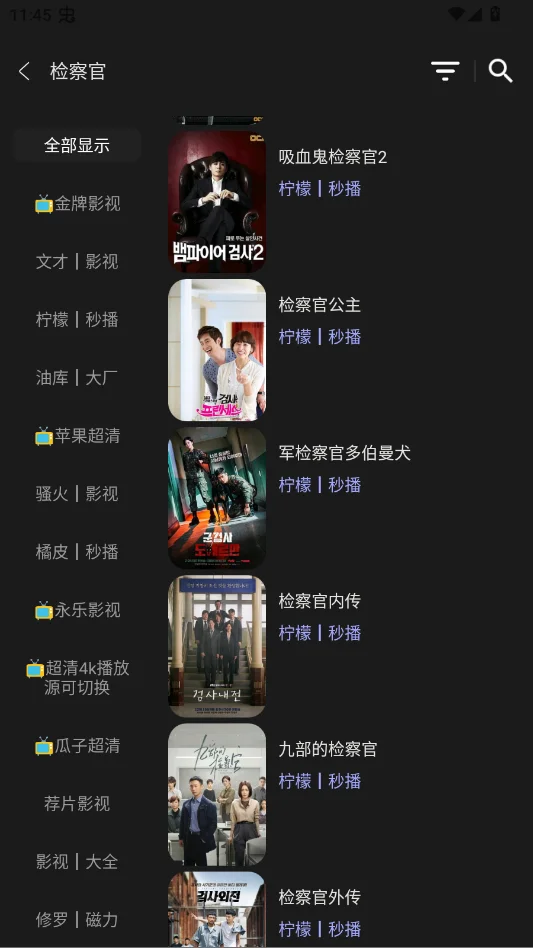Tap the search magnifier icon
Viewport: 533px width, 948px height.
click(500, 71)
